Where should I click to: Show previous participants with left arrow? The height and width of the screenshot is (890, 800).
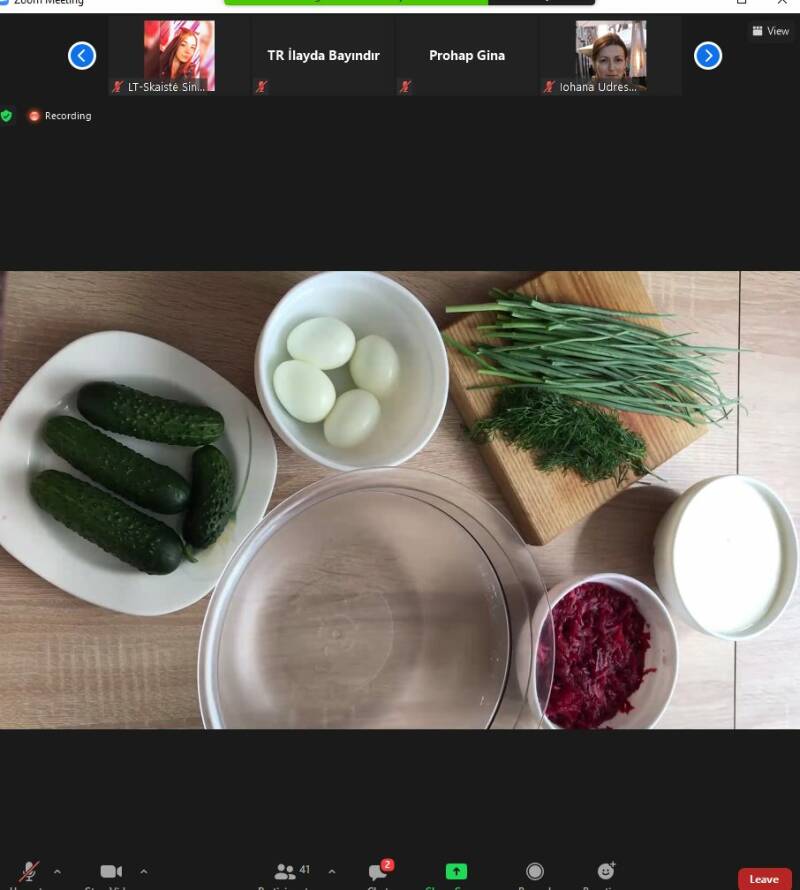click(x=82, y=56)
